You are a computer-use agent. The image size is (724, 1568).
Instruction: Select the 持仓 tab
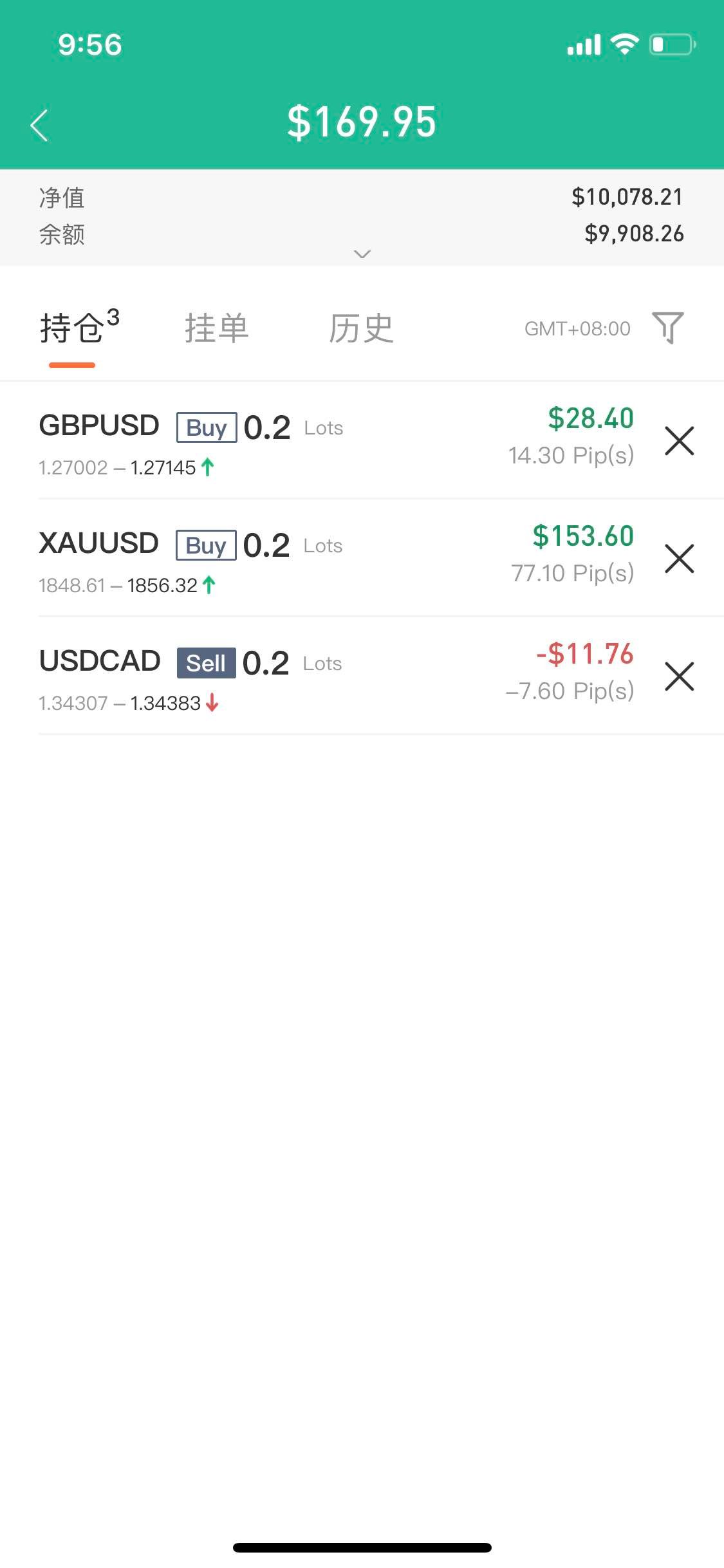click(x=80, y=327)
